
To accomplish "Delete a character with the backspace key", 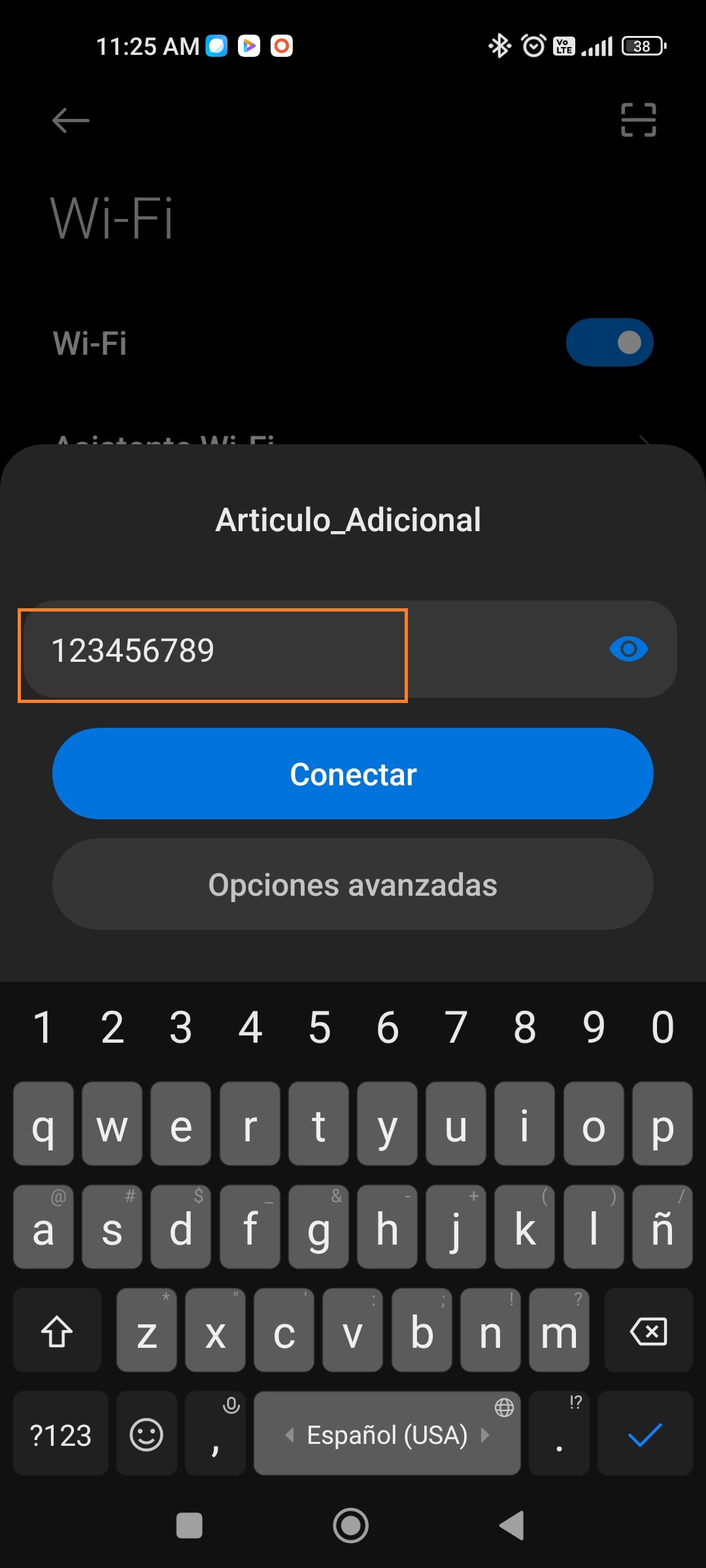I will click(x=648, y=1331).
